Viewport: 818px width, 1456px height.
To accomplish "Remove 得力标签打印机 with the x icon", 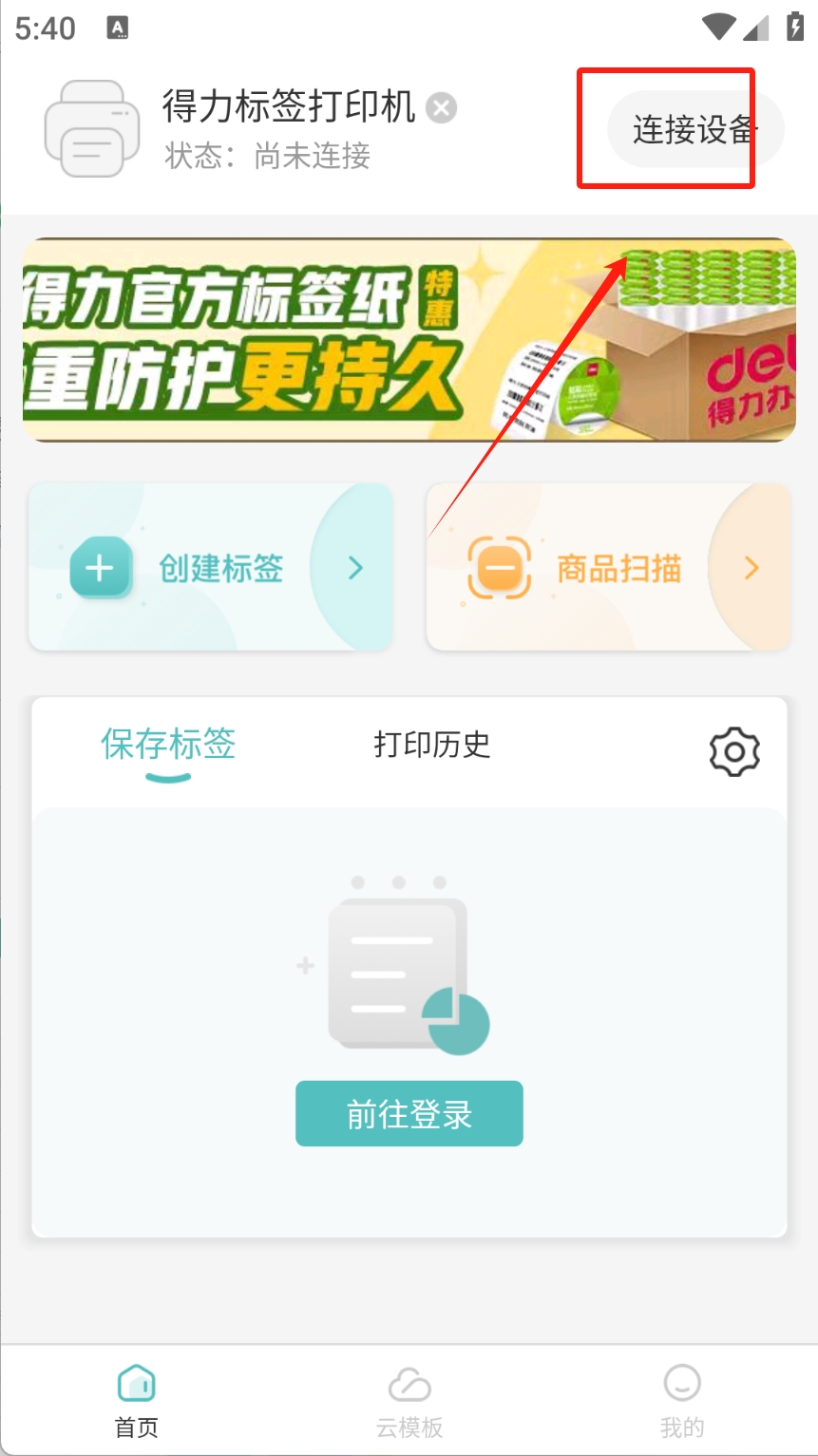I will coord(441,108).
